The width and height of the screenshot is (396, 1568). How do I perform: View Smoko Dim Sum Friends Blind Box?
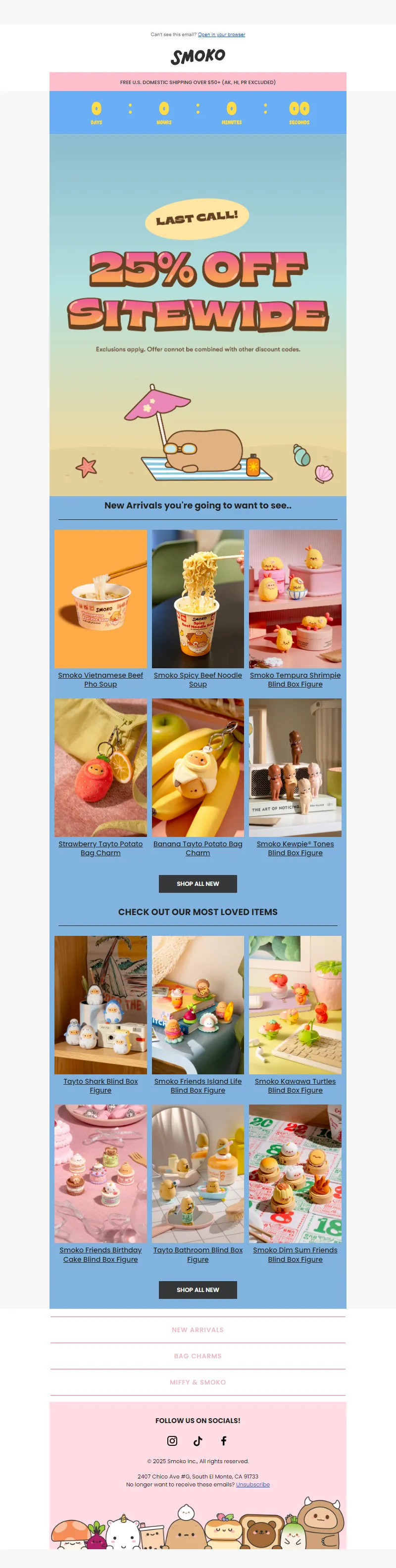(x=295, y=1254)
